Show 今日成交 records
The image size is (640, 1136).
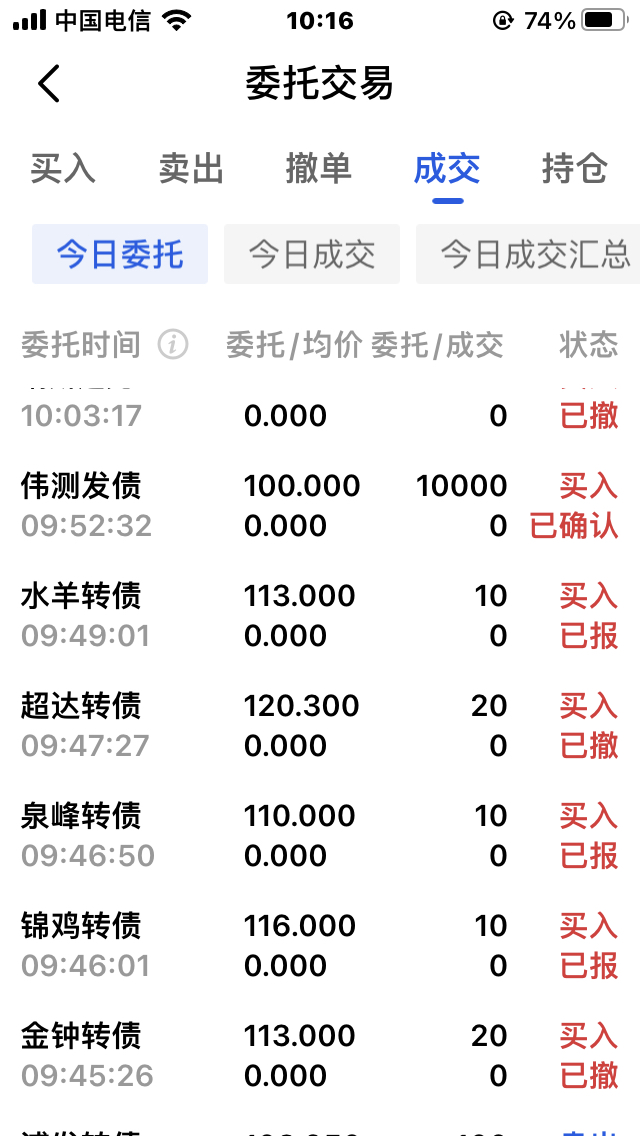point(312,254)
